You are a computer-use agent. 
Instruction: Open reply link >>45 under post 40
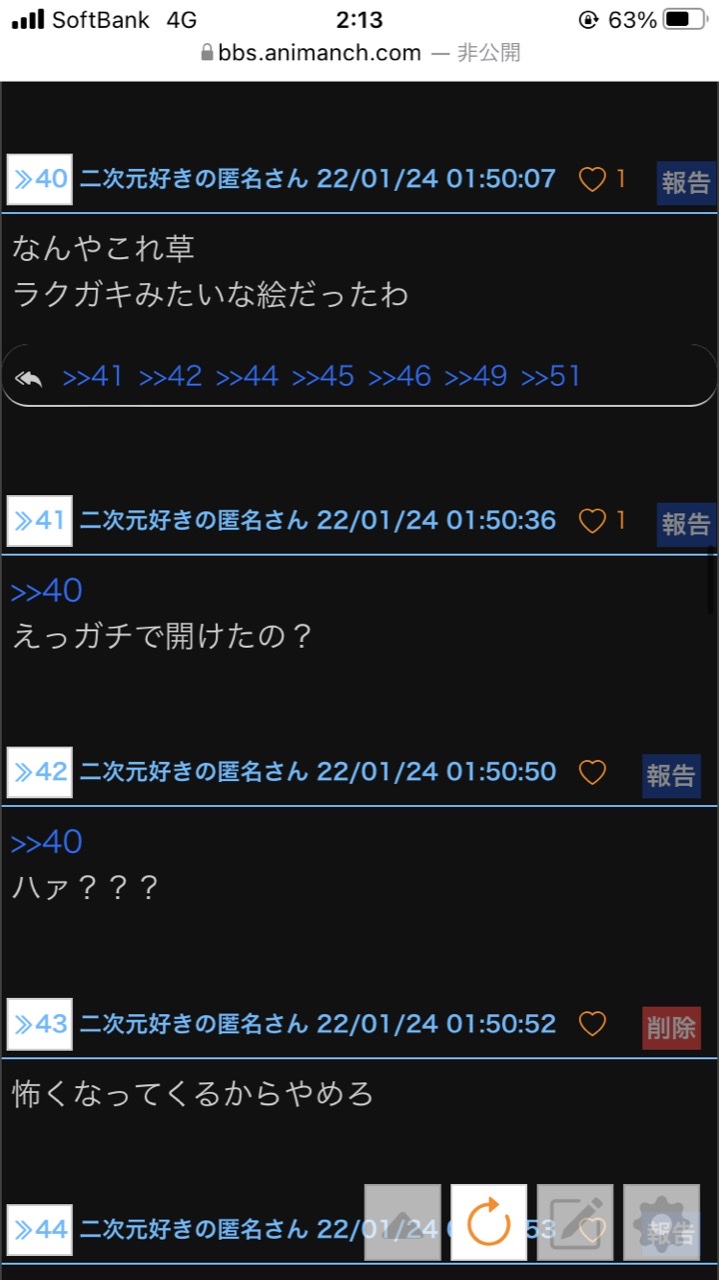coord(323,376)
